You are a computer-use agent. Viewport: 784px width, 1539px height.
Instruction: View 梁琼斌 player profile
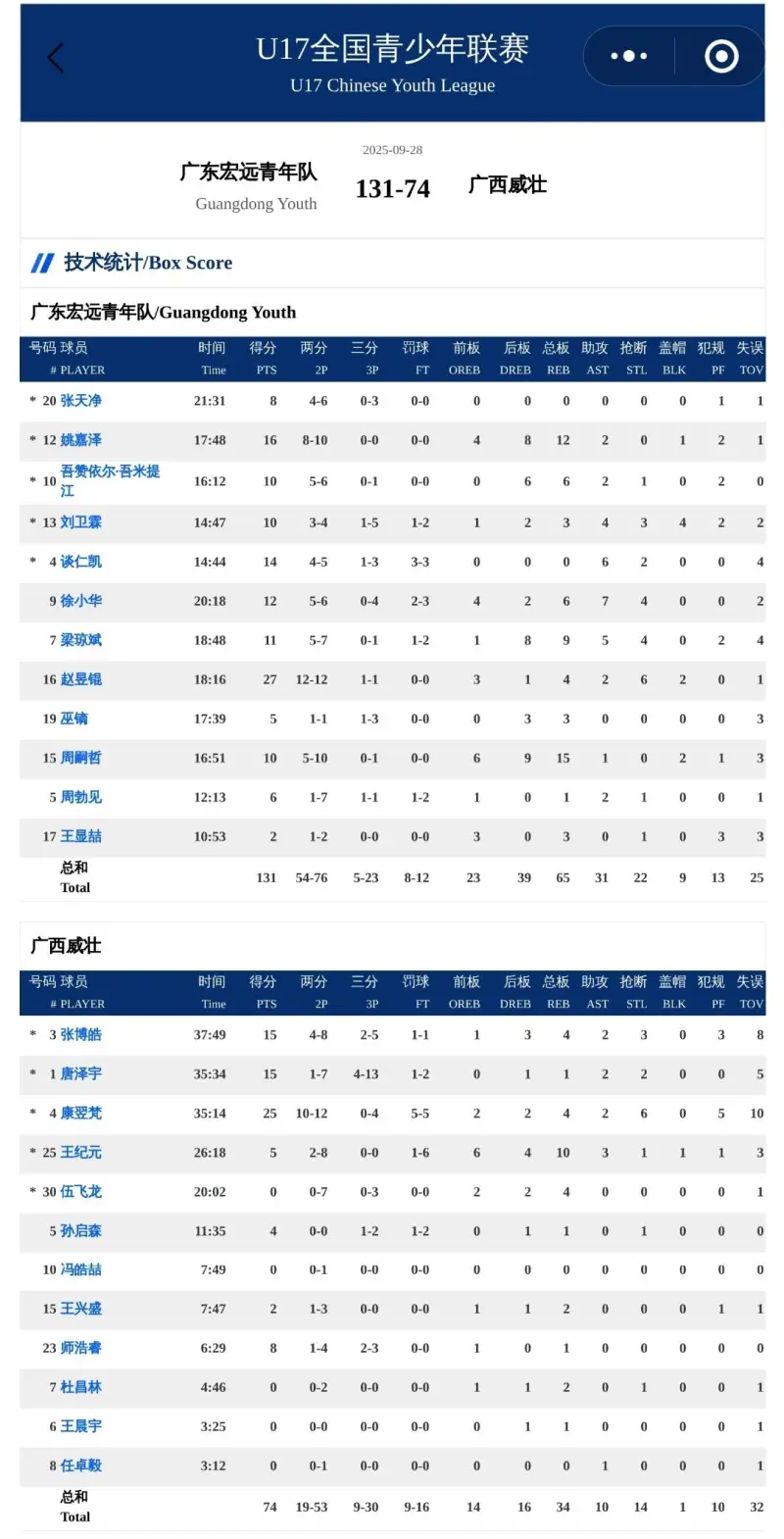coord(80,640)
